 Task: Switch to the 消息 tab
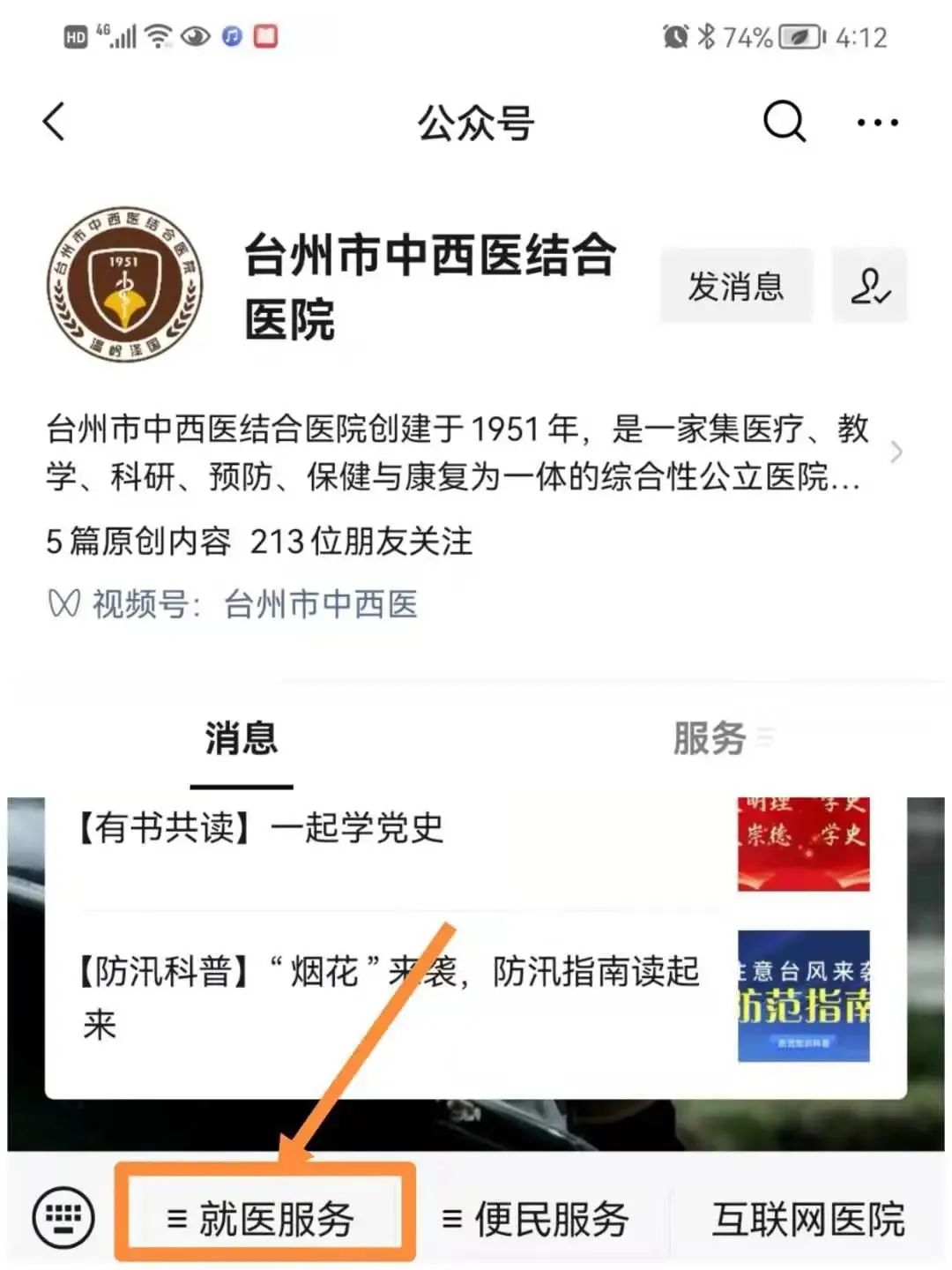point(242,738)
